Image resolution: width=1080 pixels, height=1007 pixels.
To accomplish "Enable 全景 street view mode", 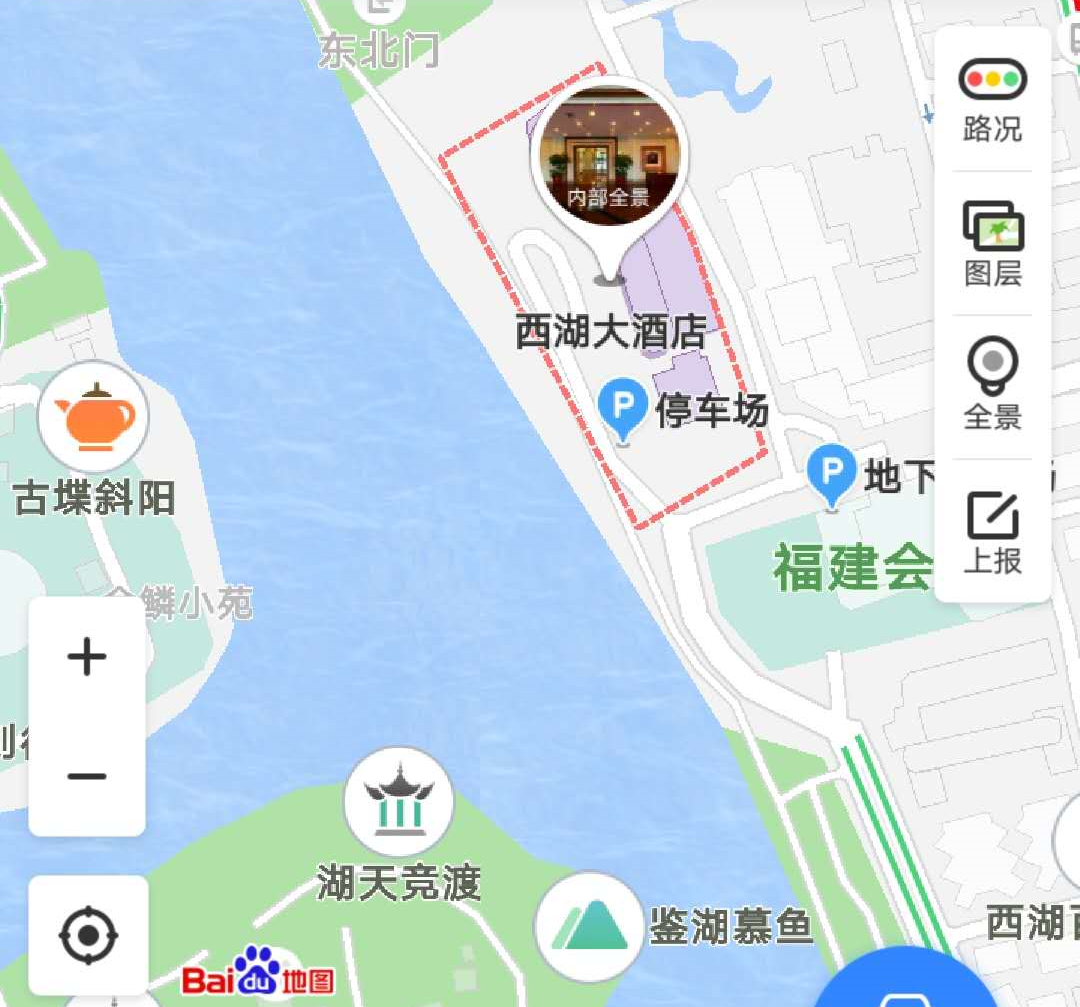I will click(x=992, y=386).
